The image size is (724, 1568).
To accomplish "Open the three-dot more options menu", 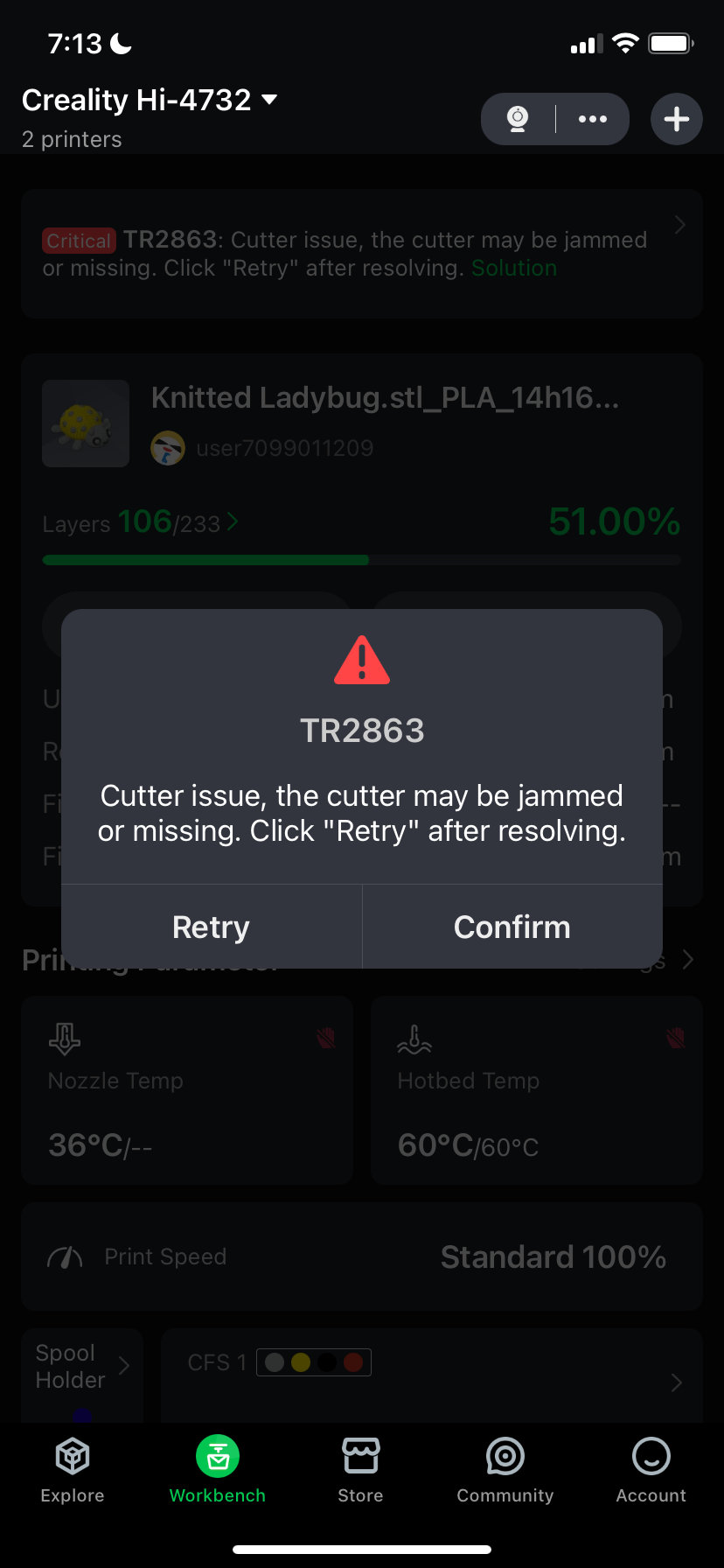I will coord(592,119).
